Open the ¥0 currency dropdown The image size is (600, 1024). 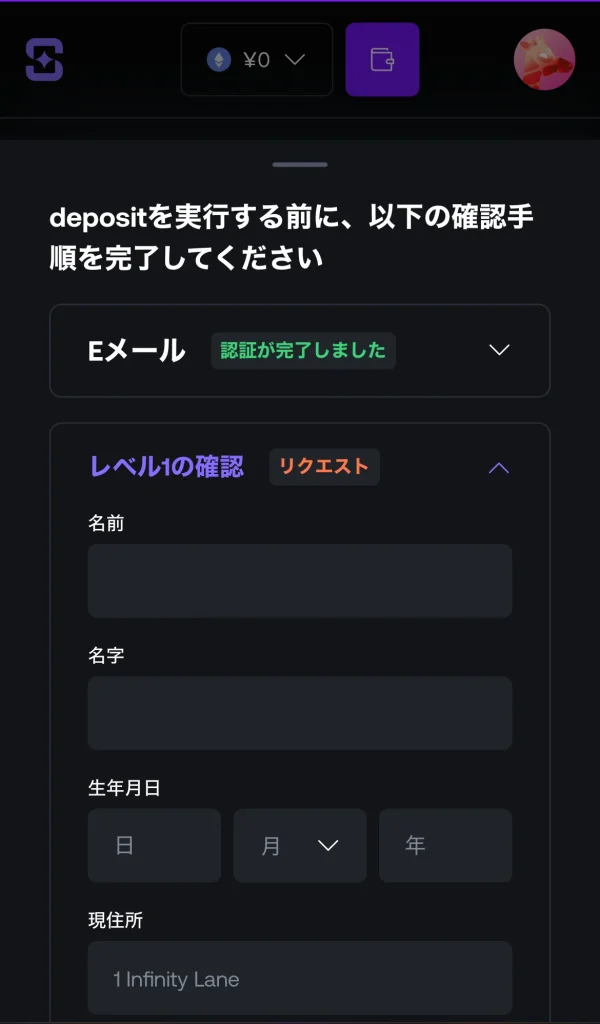(257, 60)
